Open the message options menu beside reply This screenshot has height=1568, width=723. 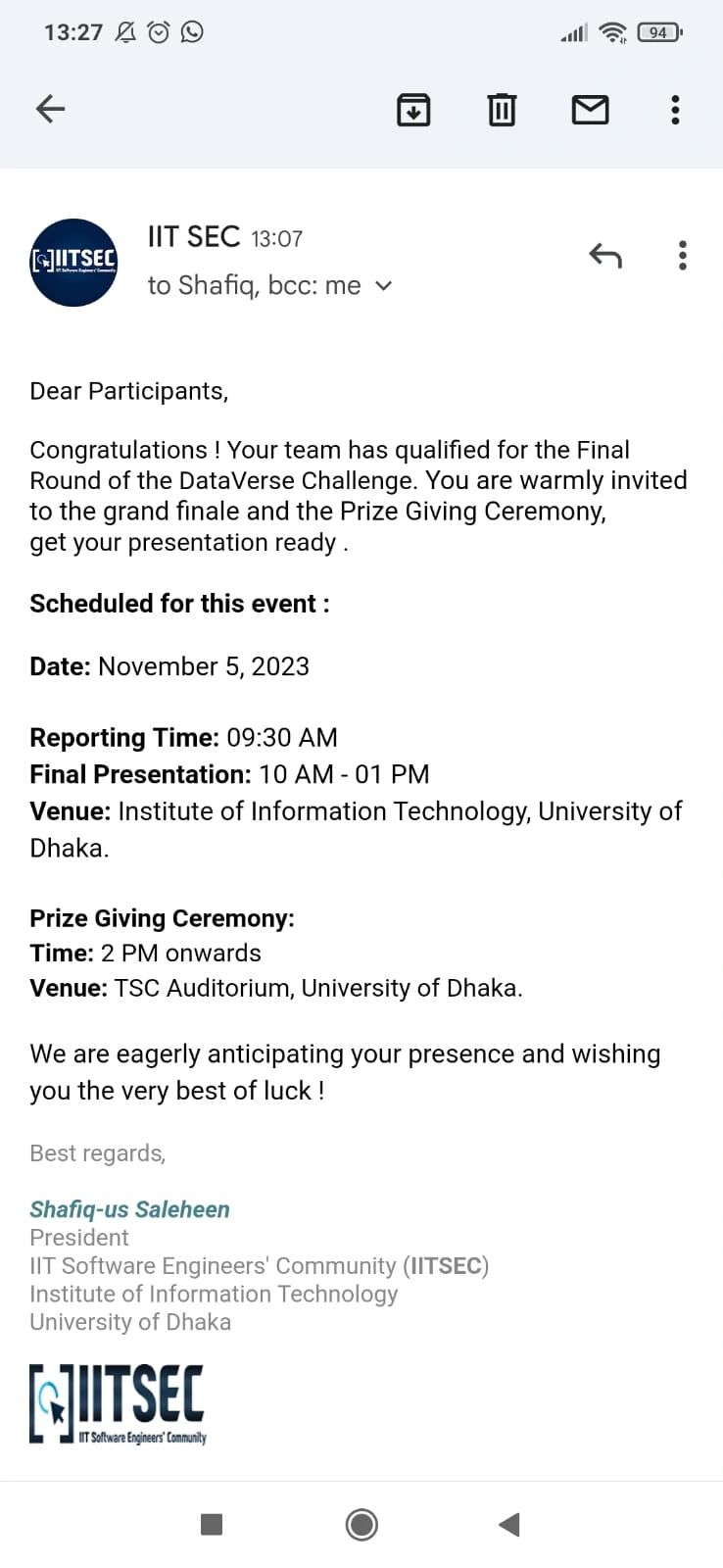[x=683, y=256]
